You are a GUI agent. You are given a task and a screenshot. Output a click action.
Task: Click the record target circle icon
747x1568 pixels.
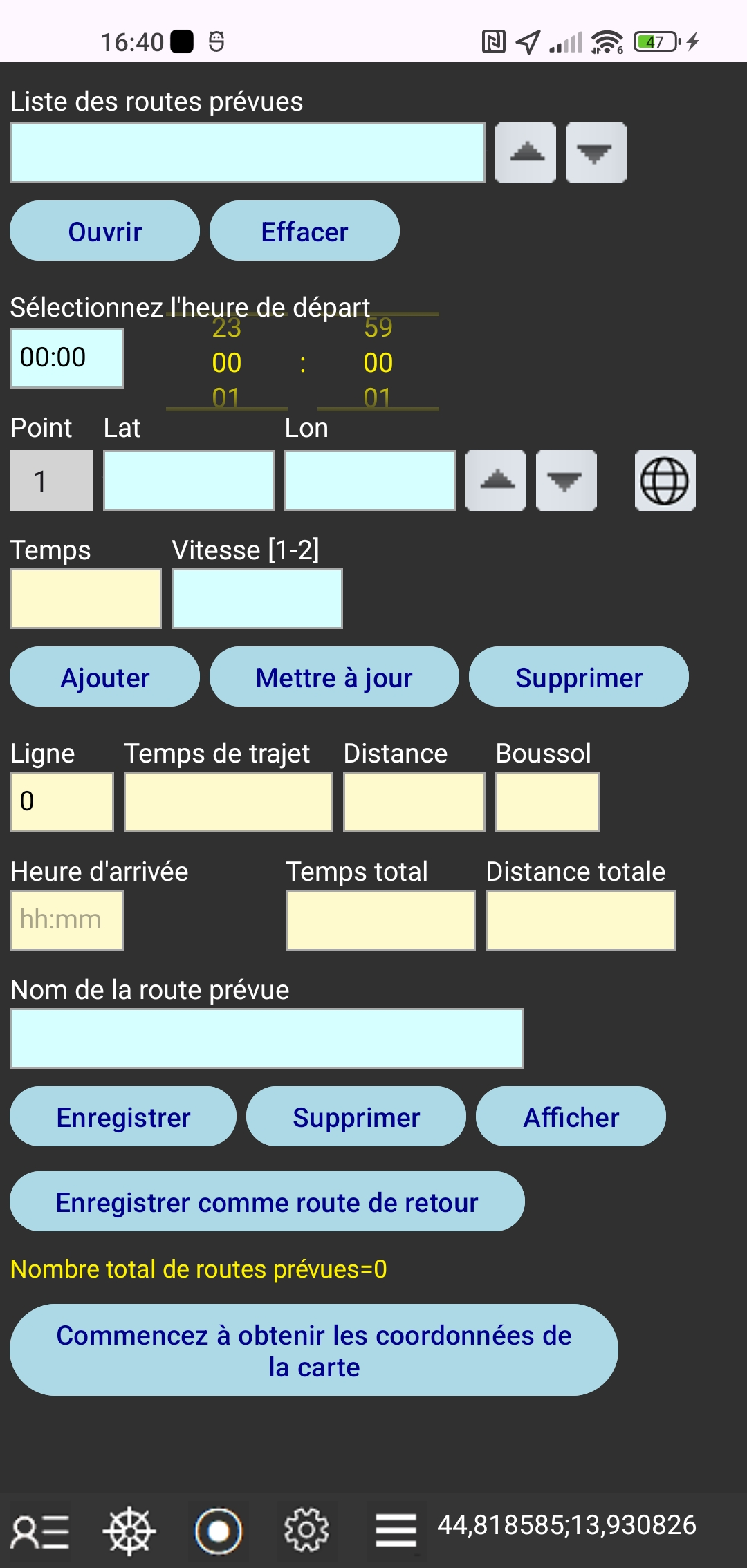(x=219, y=1530)
